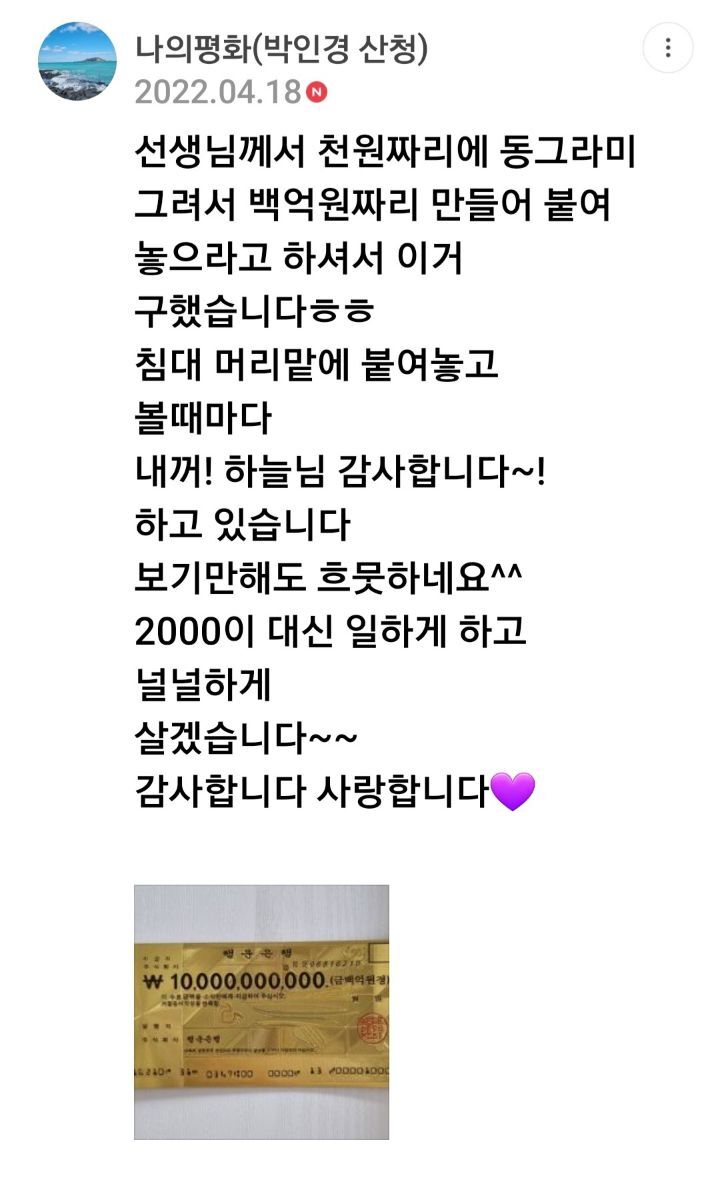Open 나의평화's profile picture

point(77,61)
